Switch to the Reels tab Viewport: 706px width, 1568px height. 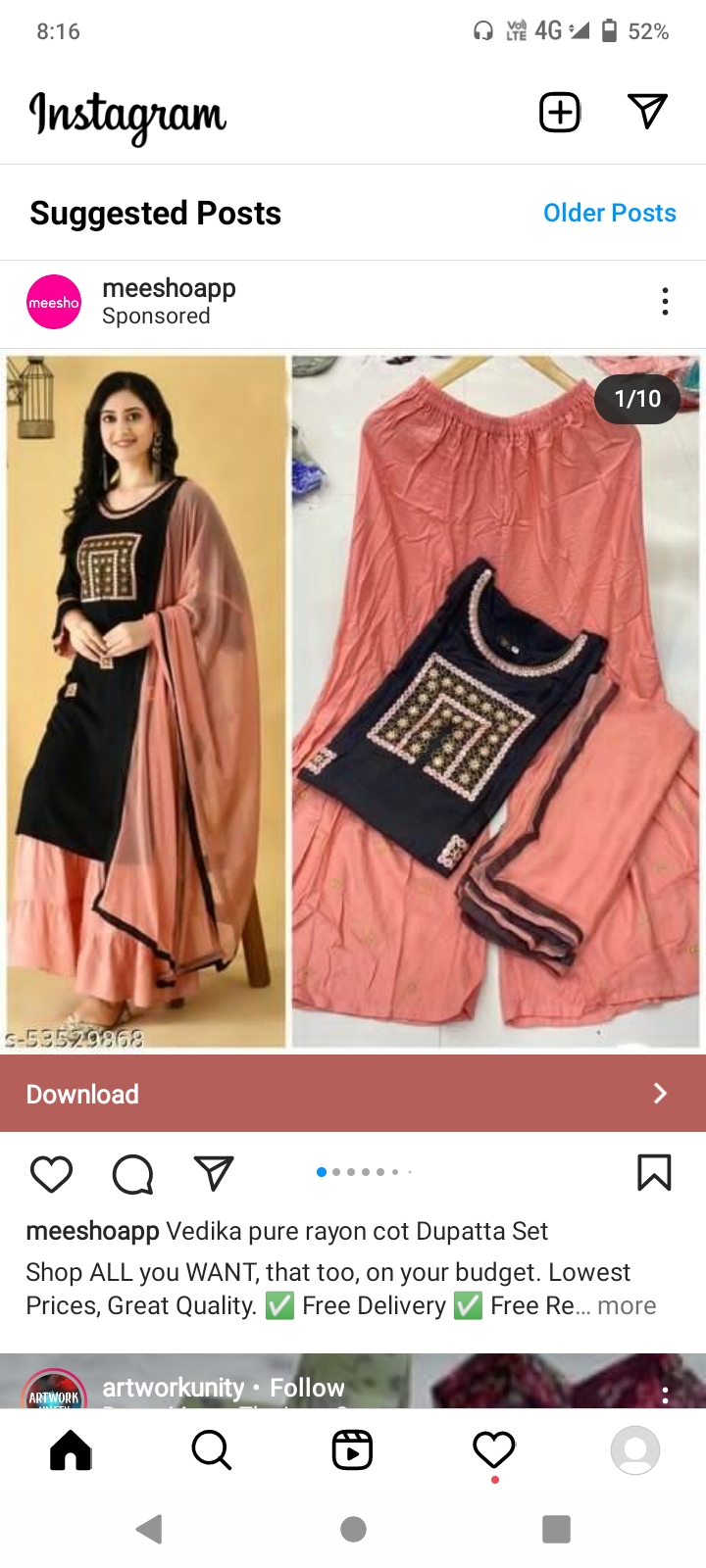point(352,1450)
